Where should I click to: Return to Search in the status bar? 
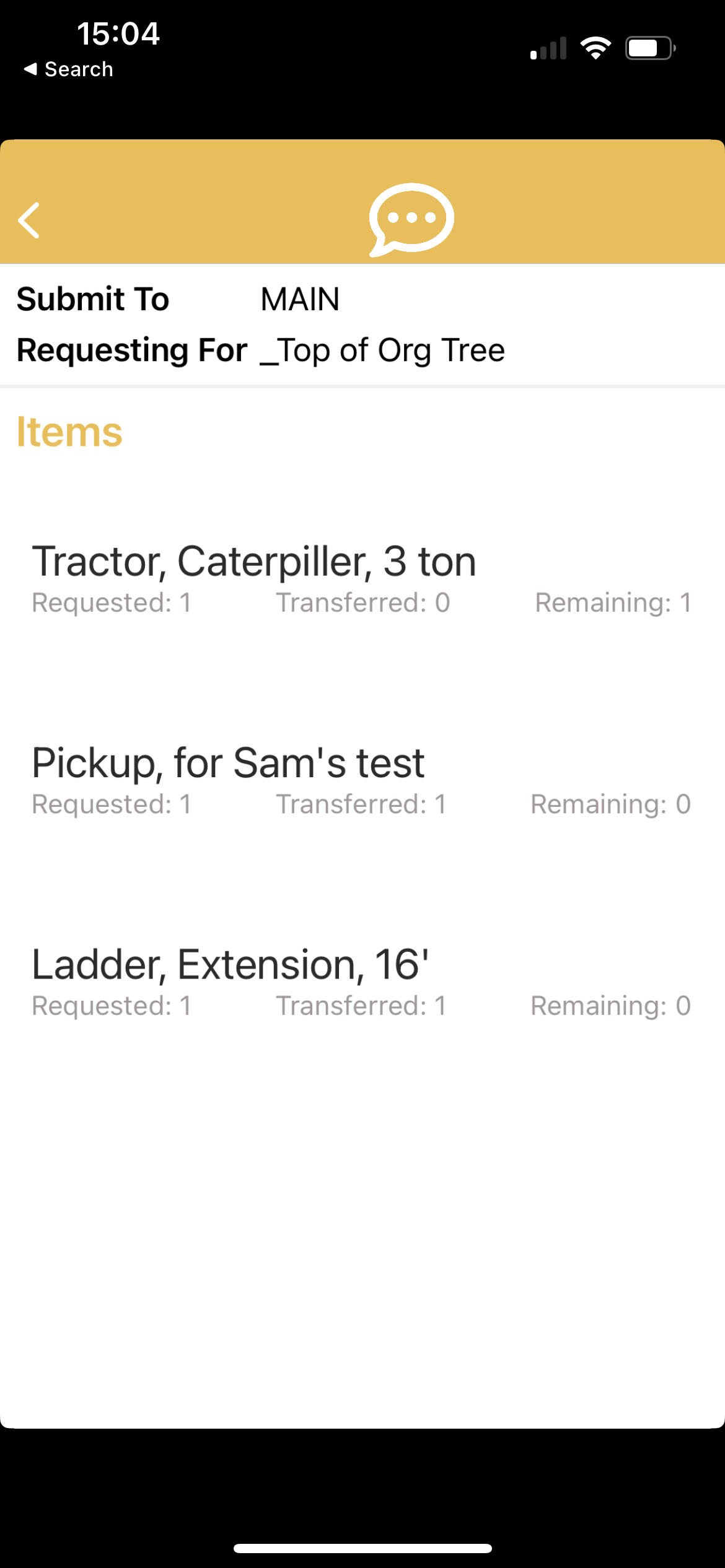pyautogui.click(x=69, y=69)
